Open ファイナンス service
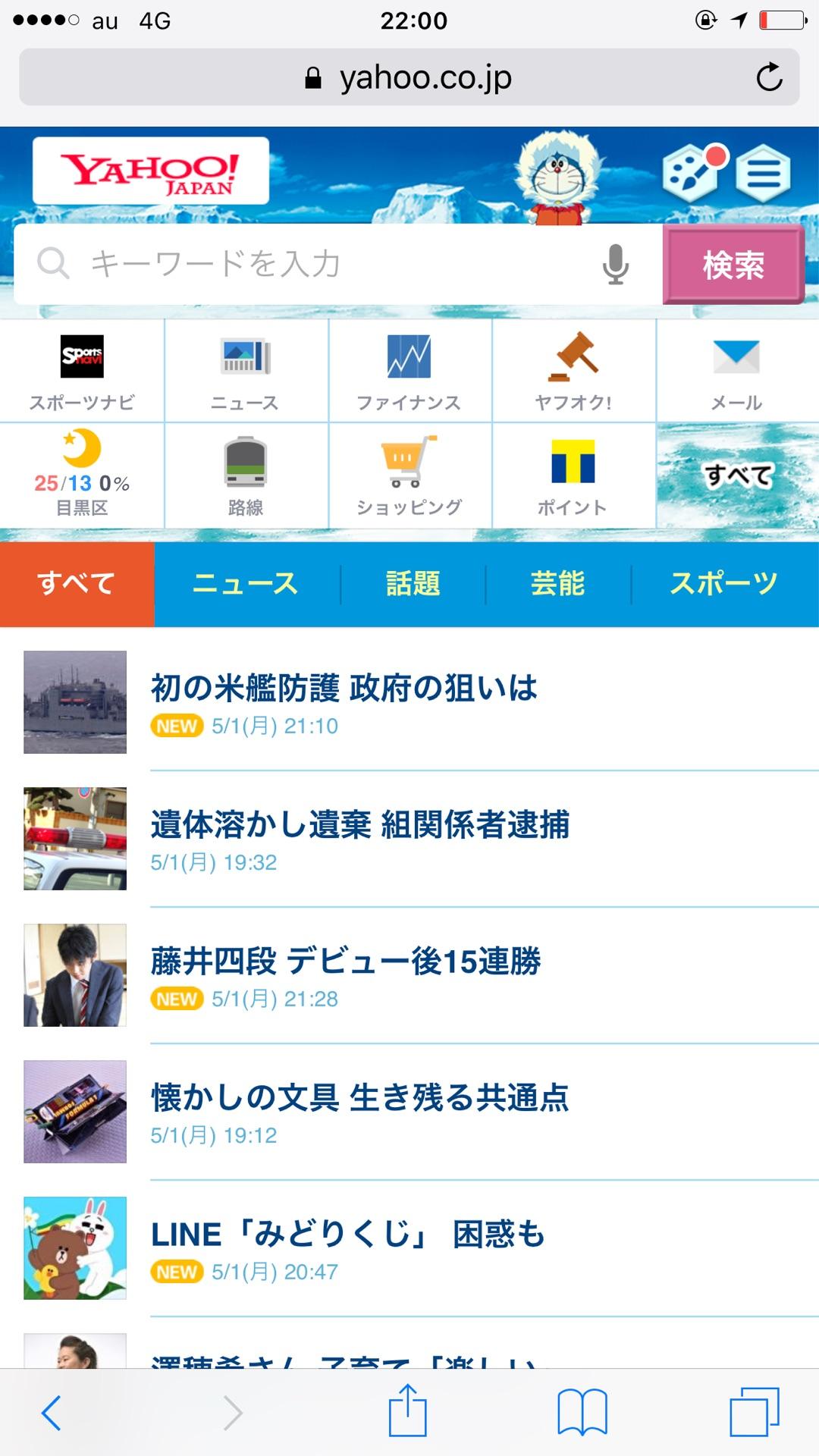Image resolution: width=819 pixels, height=1456 pixels. [409, 370]
